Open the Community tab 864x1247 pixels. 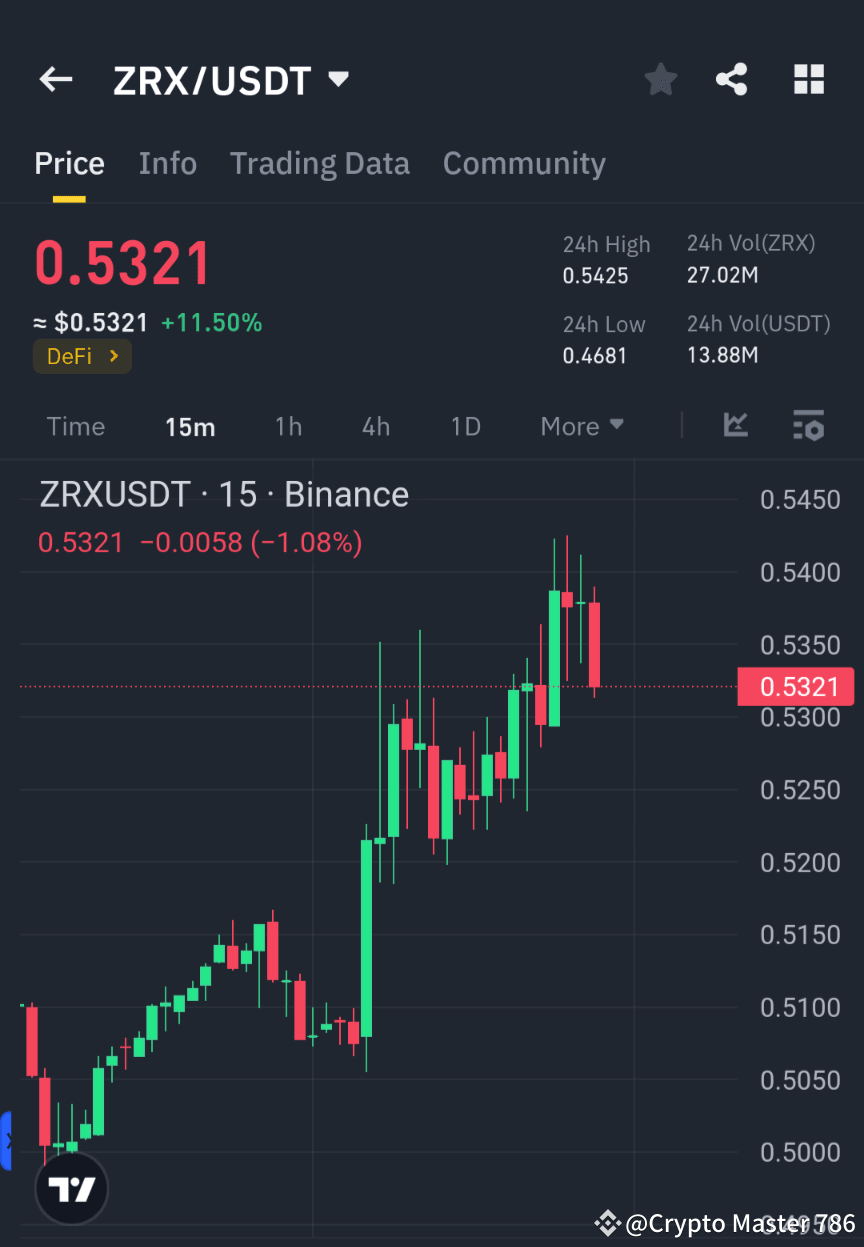tap(524, 163)
